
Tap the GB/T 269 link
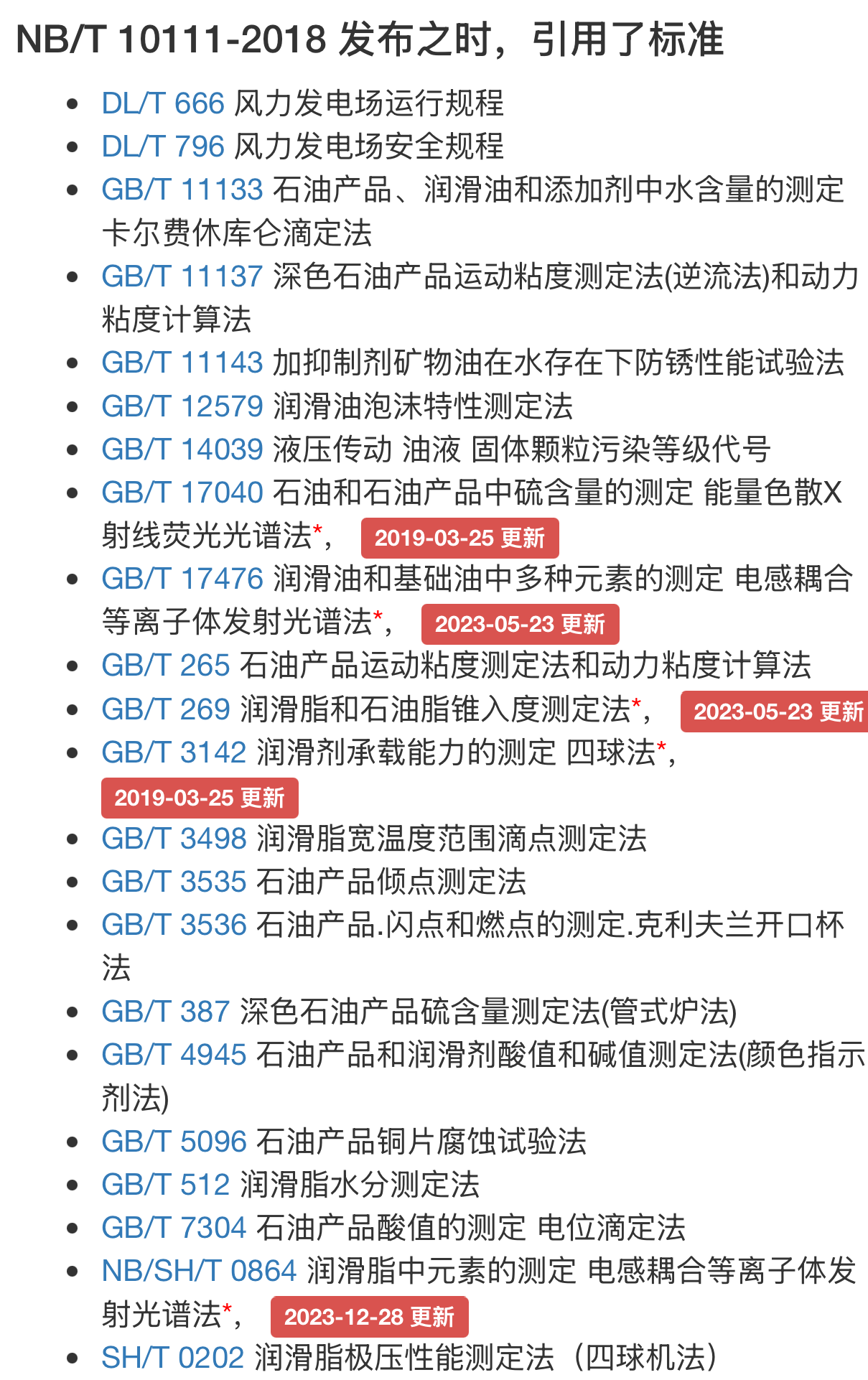pos(166,709)
